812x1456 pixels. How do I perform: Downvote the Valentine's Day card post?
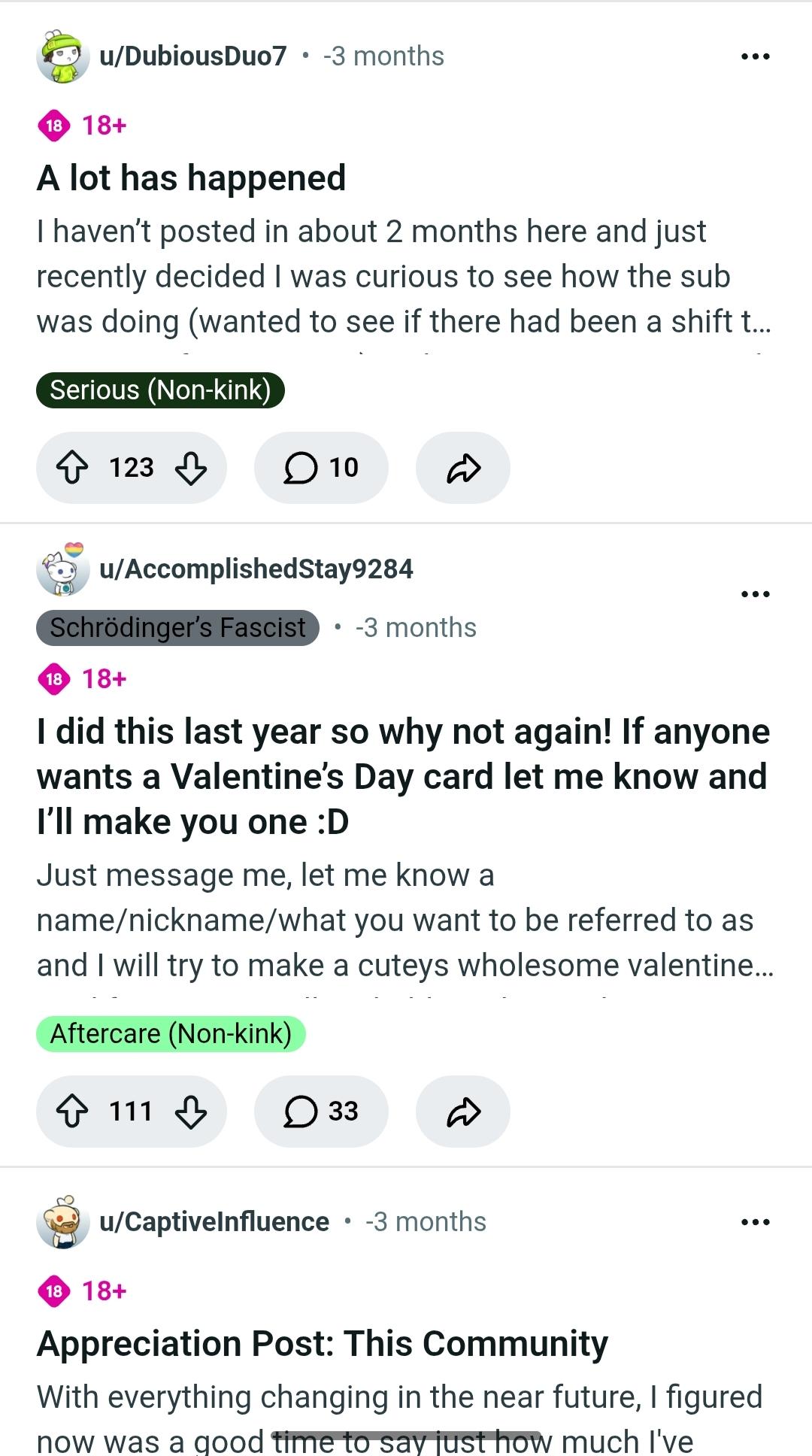[x=191, y=1112]
